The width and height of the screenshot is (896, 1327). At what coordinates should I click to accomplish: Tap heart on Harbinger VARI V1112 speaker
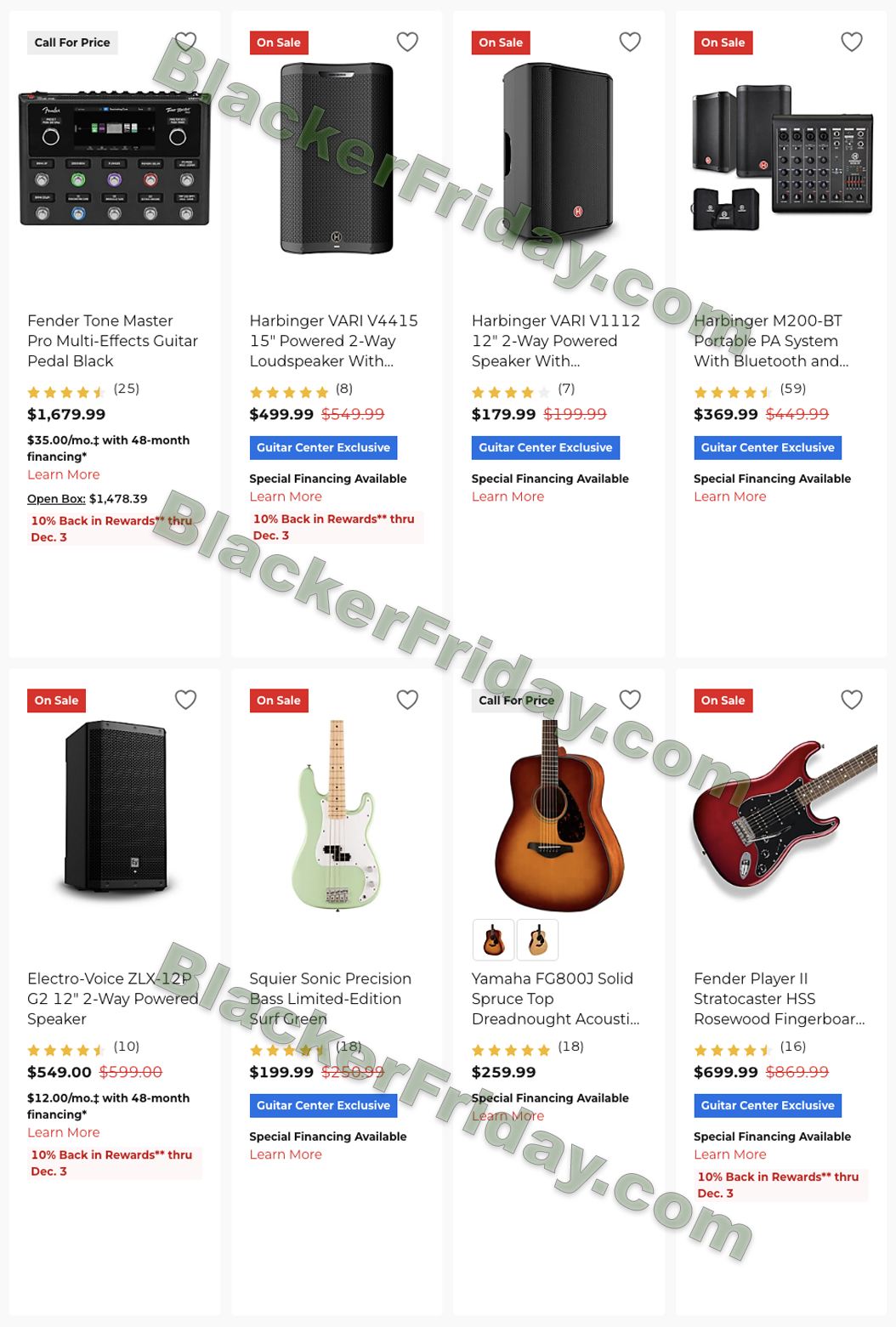pos(629,42)
